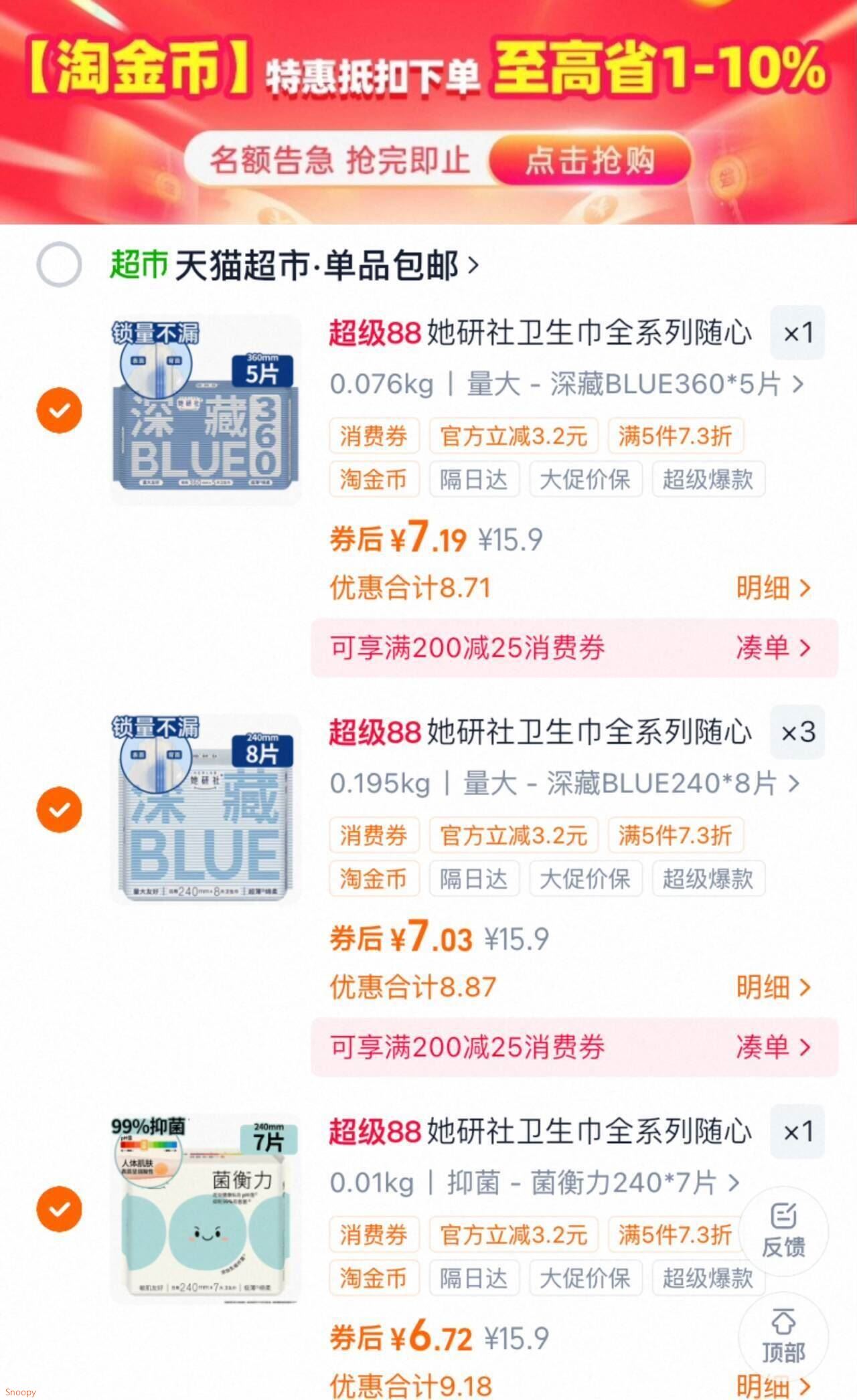The height and width of the screenshot is (1400, 857).
Task: Uncheck the 深藏BLUE360*5片 item
Action: click(x=59, y=410)
